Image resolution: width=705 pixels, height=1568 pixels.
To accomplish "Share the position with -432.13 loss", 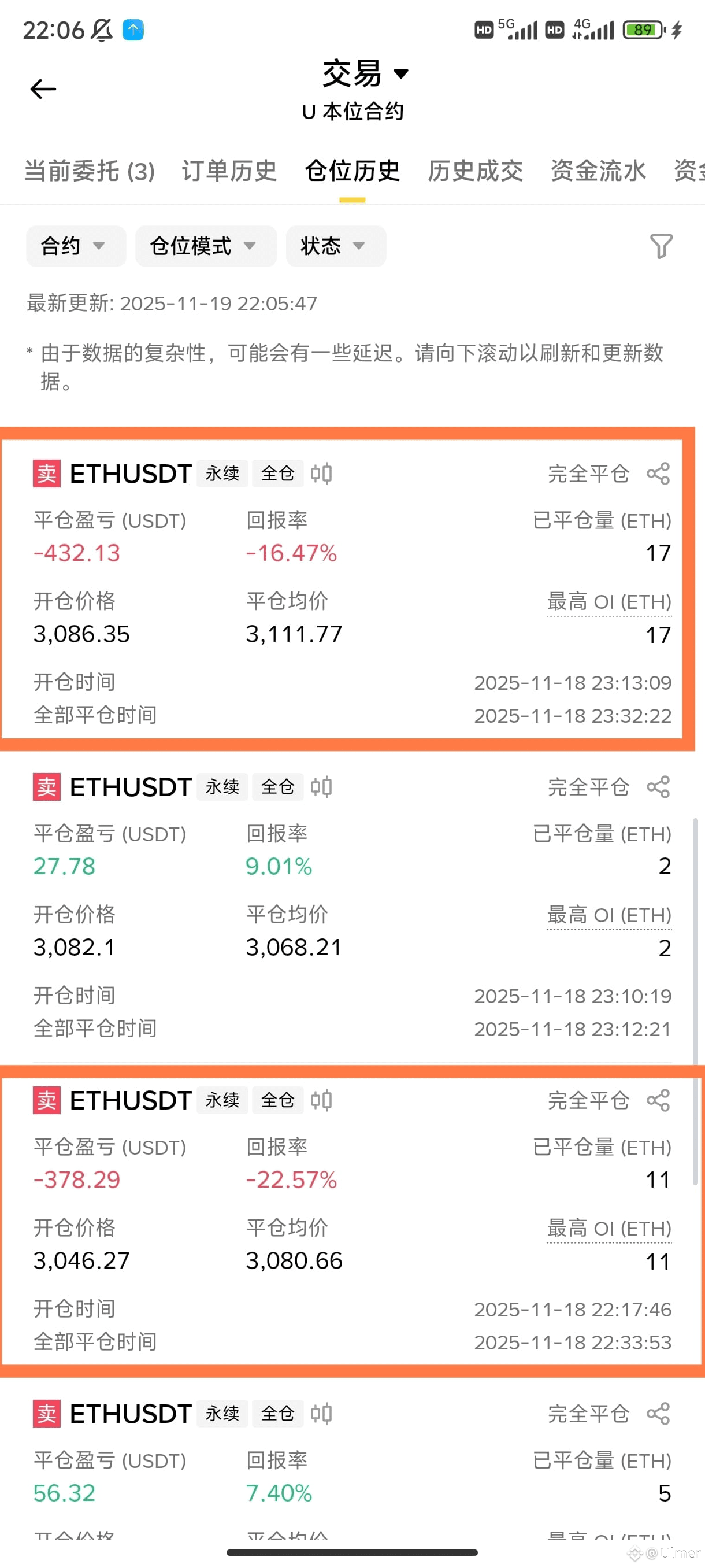I will pos(658,474).
